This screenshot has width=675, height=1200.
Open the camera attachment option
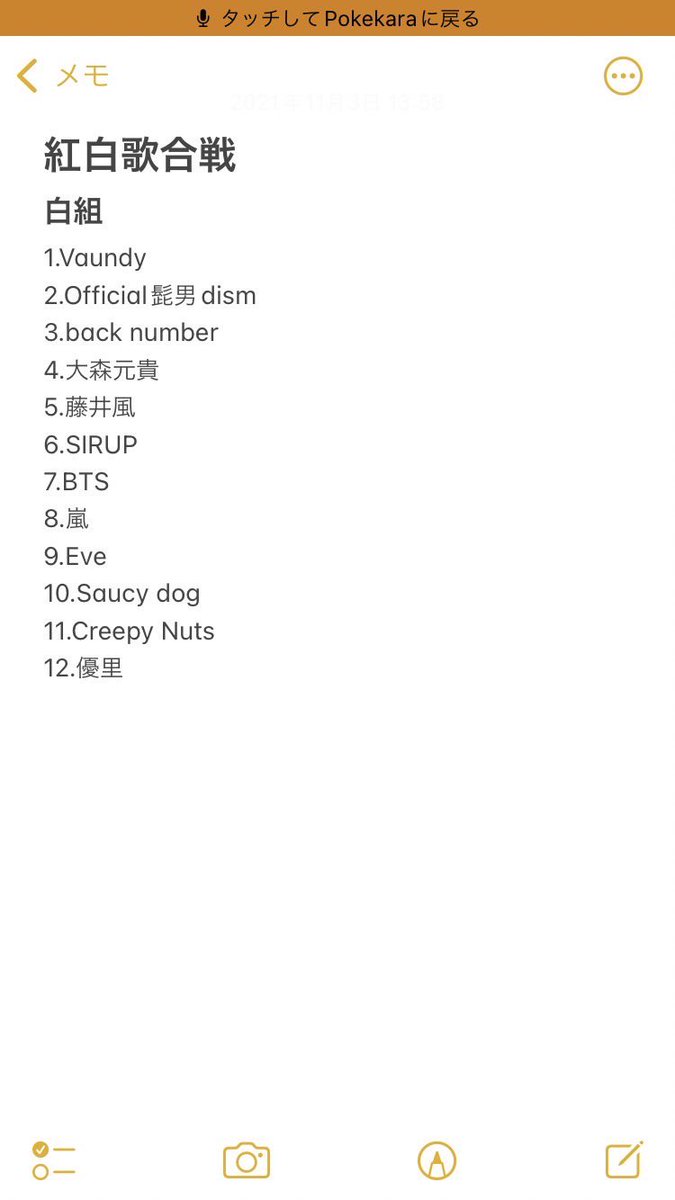246,1161
